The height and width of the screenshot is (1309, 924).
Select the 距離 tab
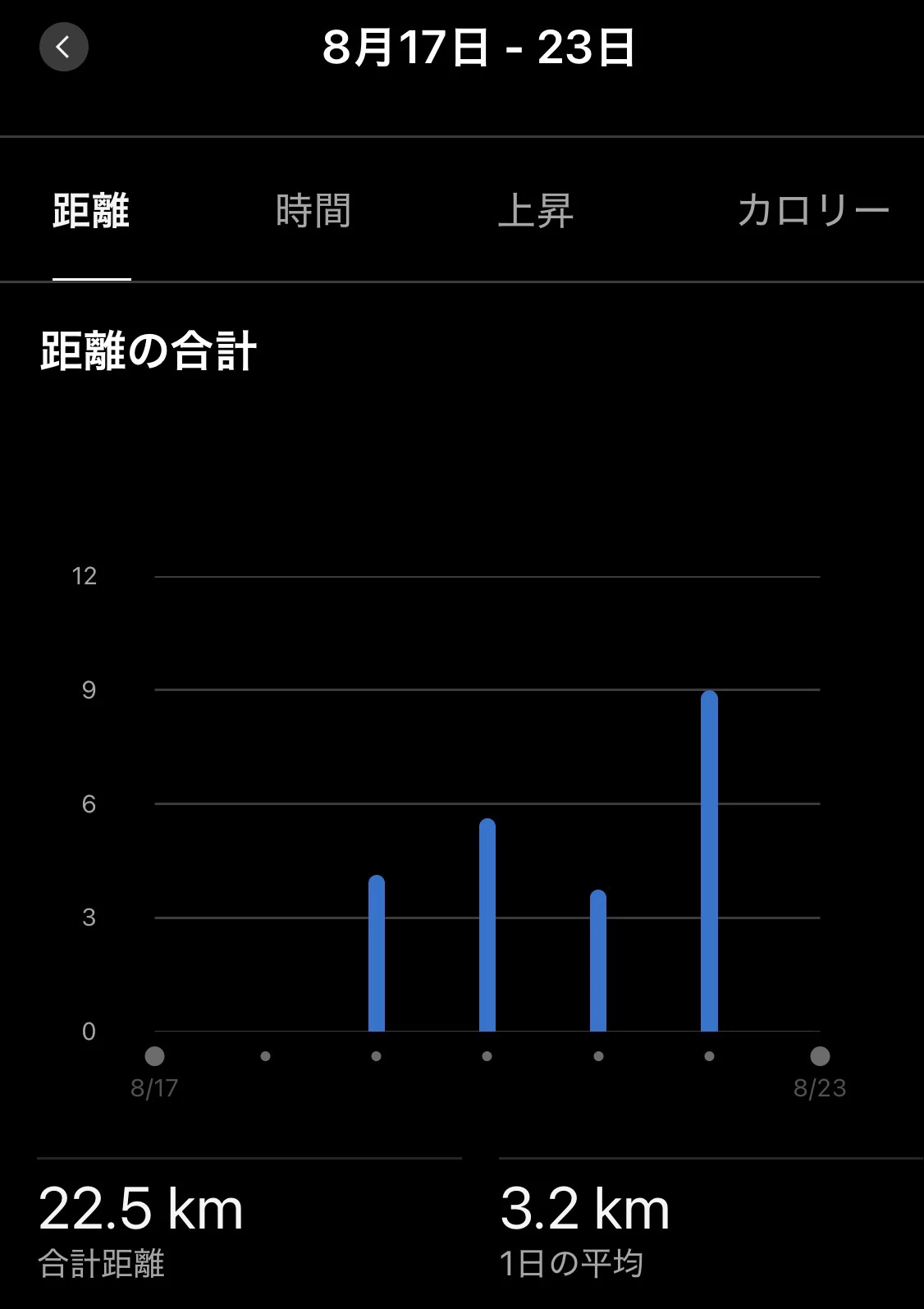click(x=91, y=211)
